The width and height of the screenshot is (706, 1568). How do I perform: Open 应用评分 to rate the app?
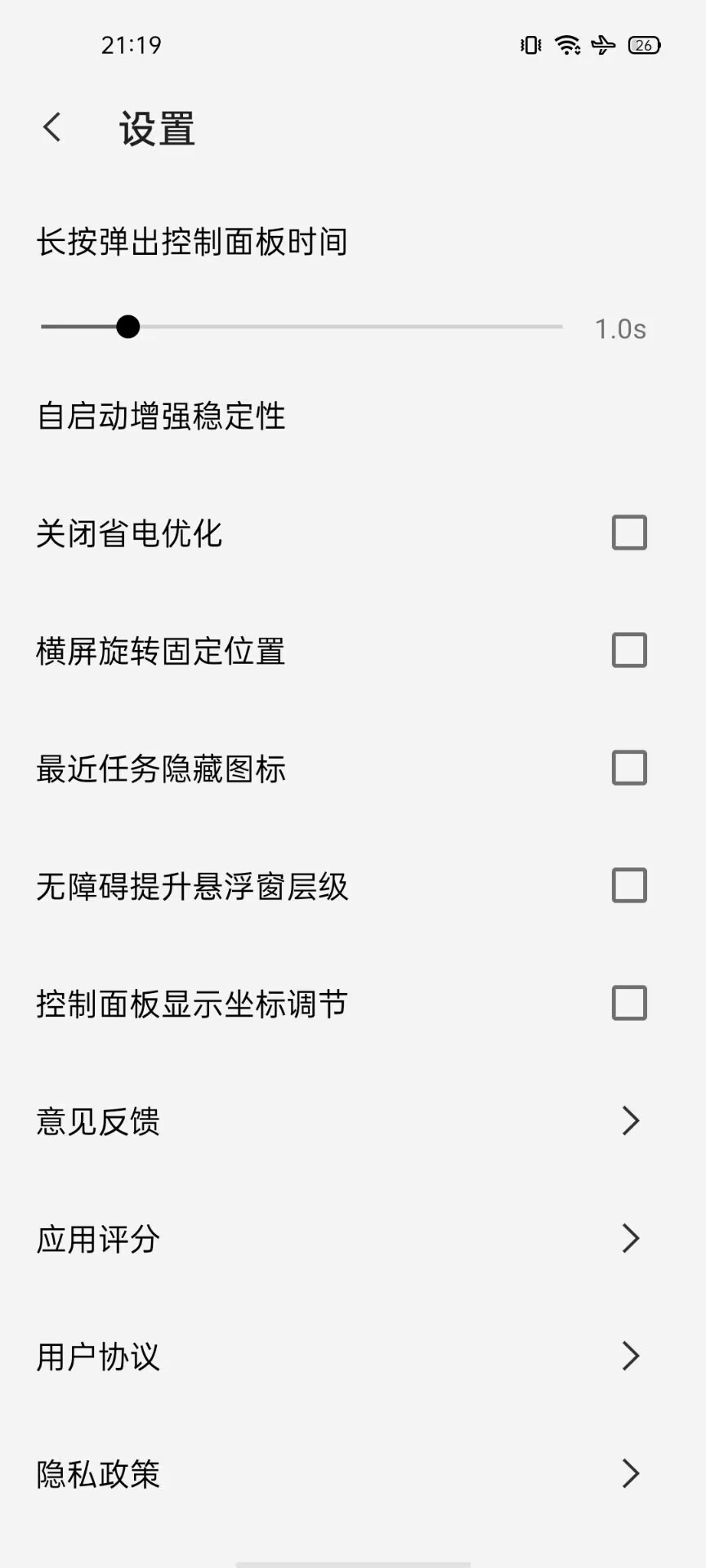coord(353,1239)
